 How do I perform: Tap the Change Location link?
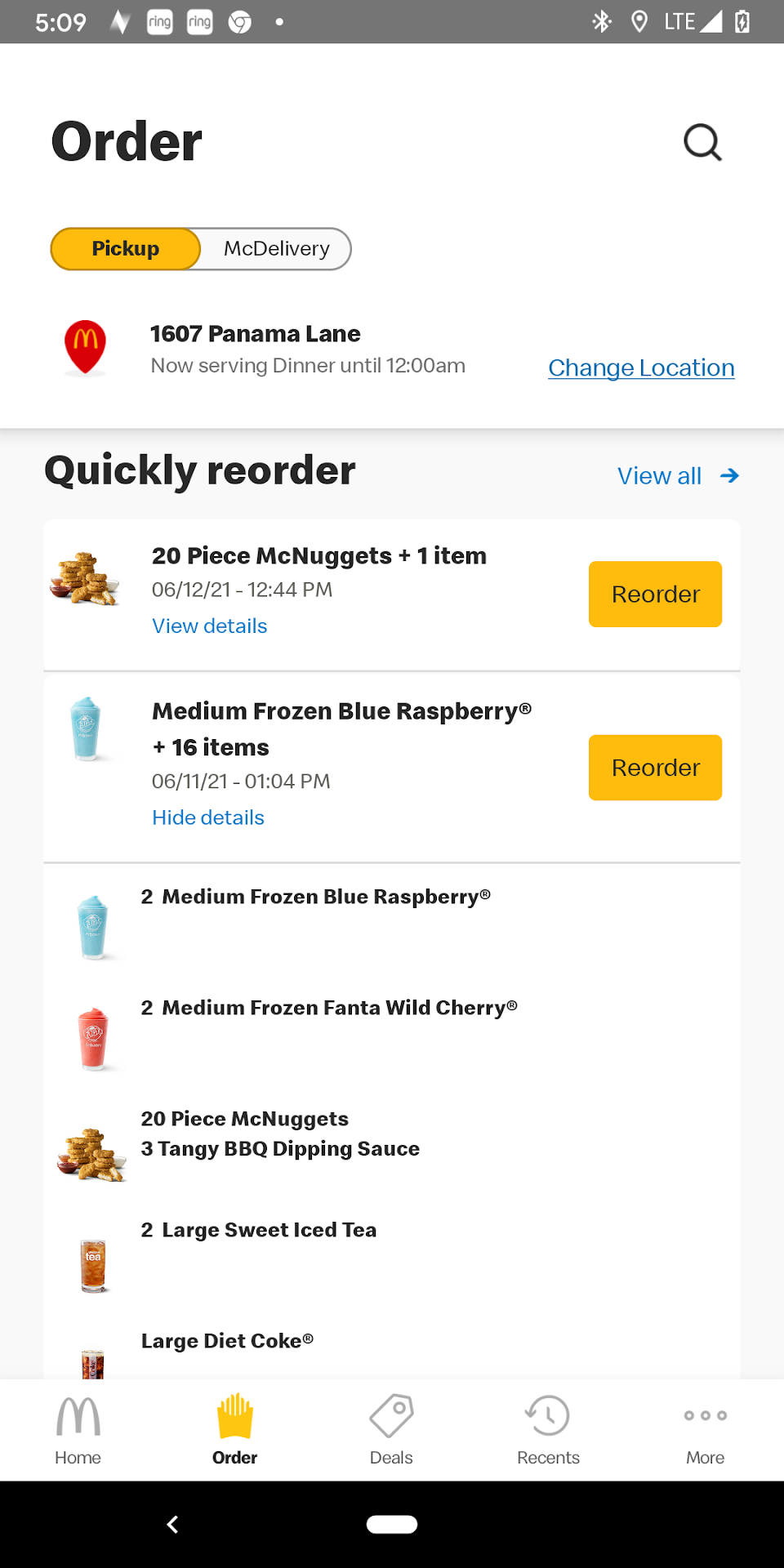point(641,367)
